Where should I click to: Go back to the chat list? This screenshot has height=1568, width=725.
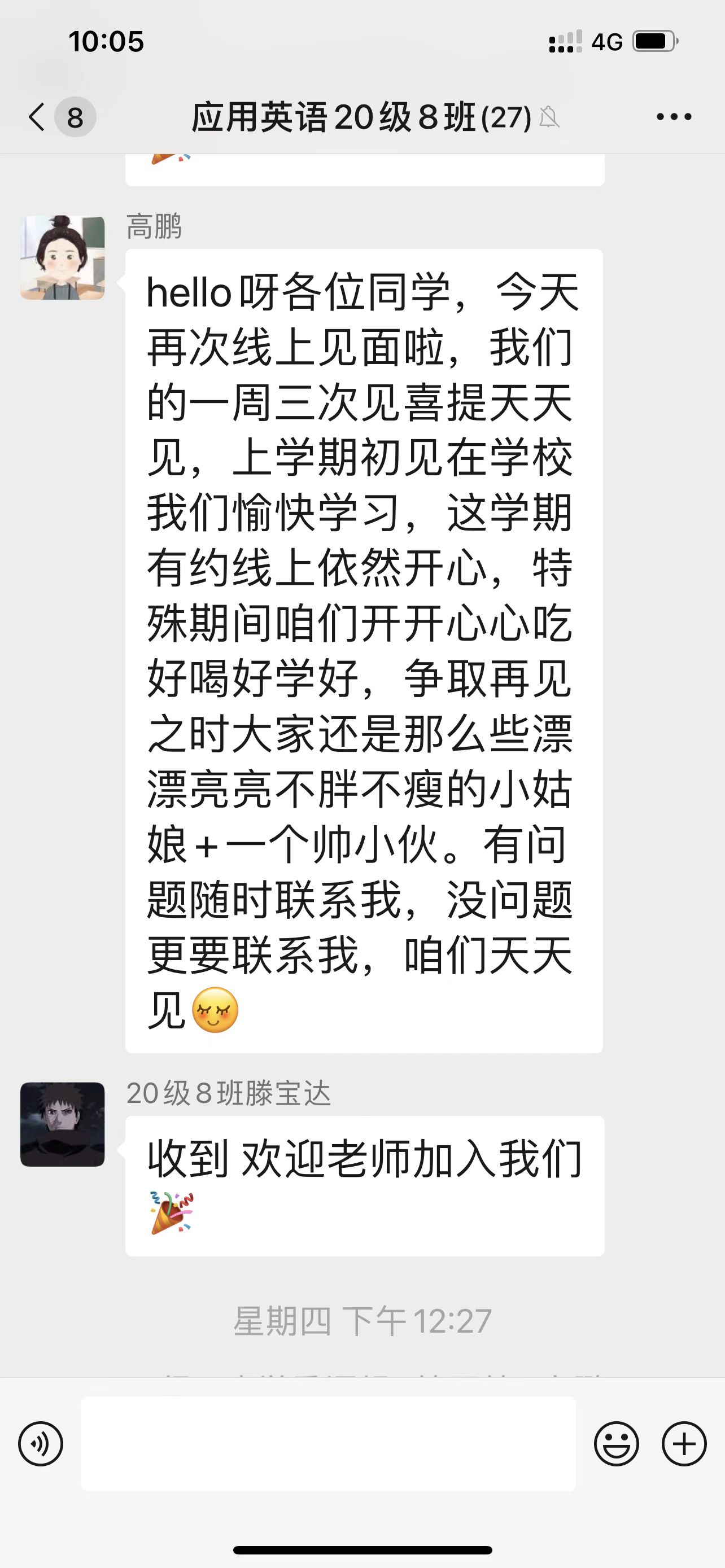point(60,117)
